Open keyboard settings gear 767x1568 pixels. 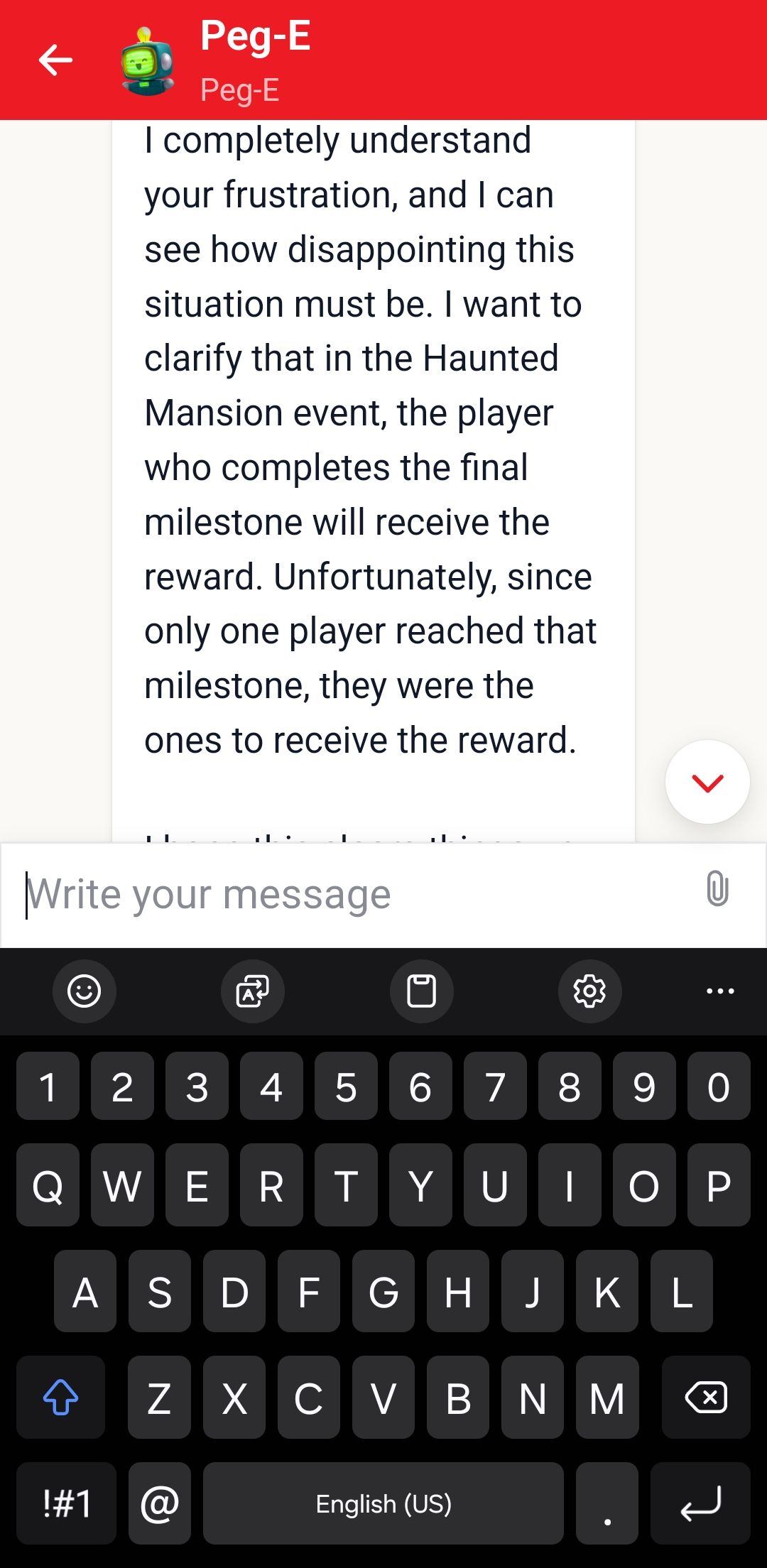[x=589, y=991]
